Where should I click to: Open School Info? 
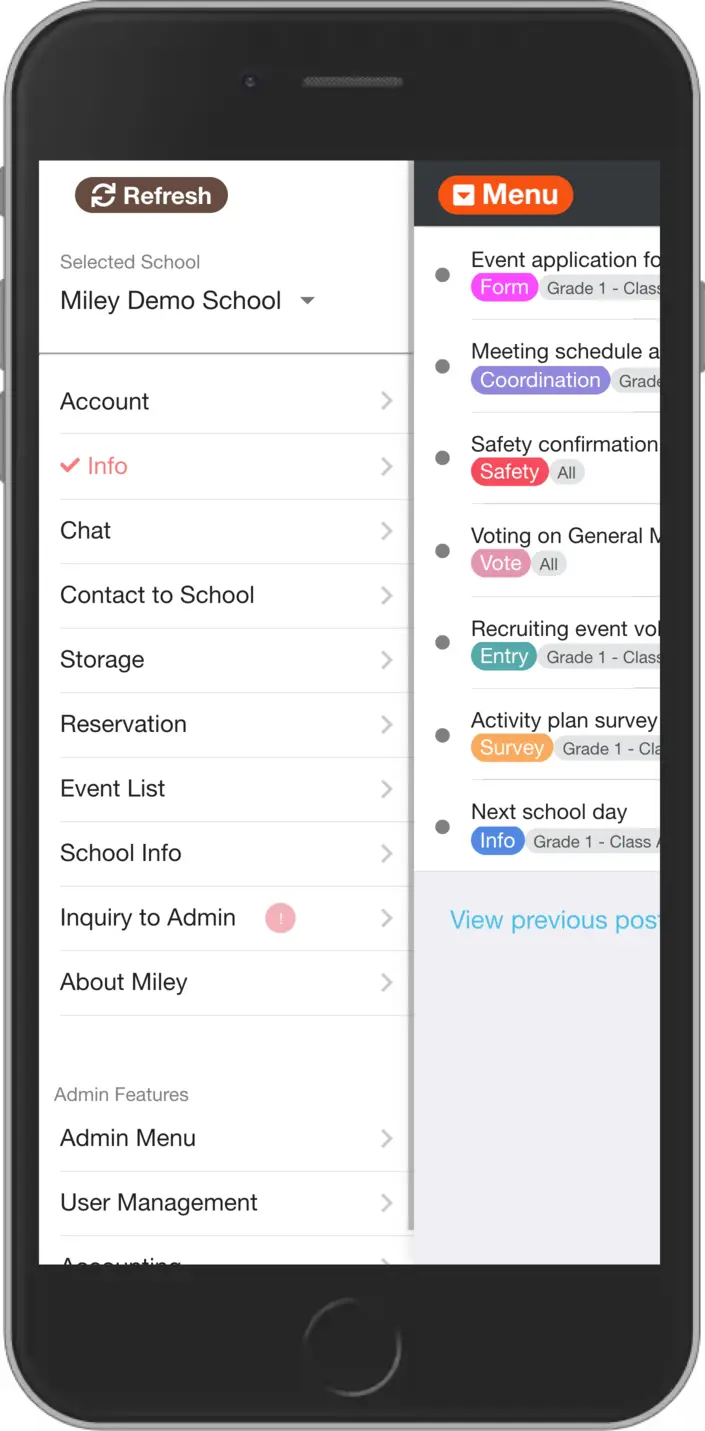point(226,853)
